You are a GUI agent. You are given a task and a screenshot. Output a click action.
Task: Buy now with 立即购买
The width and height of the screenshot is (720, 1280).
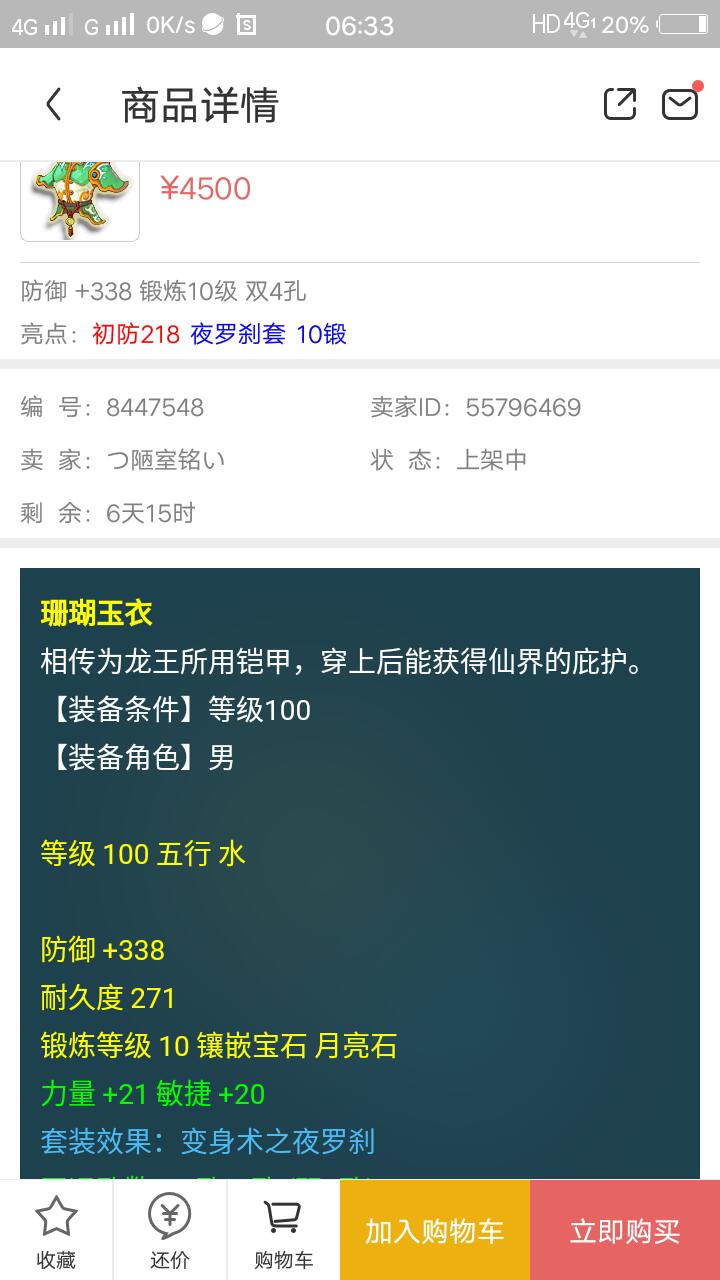click(x=625, y=1231)
